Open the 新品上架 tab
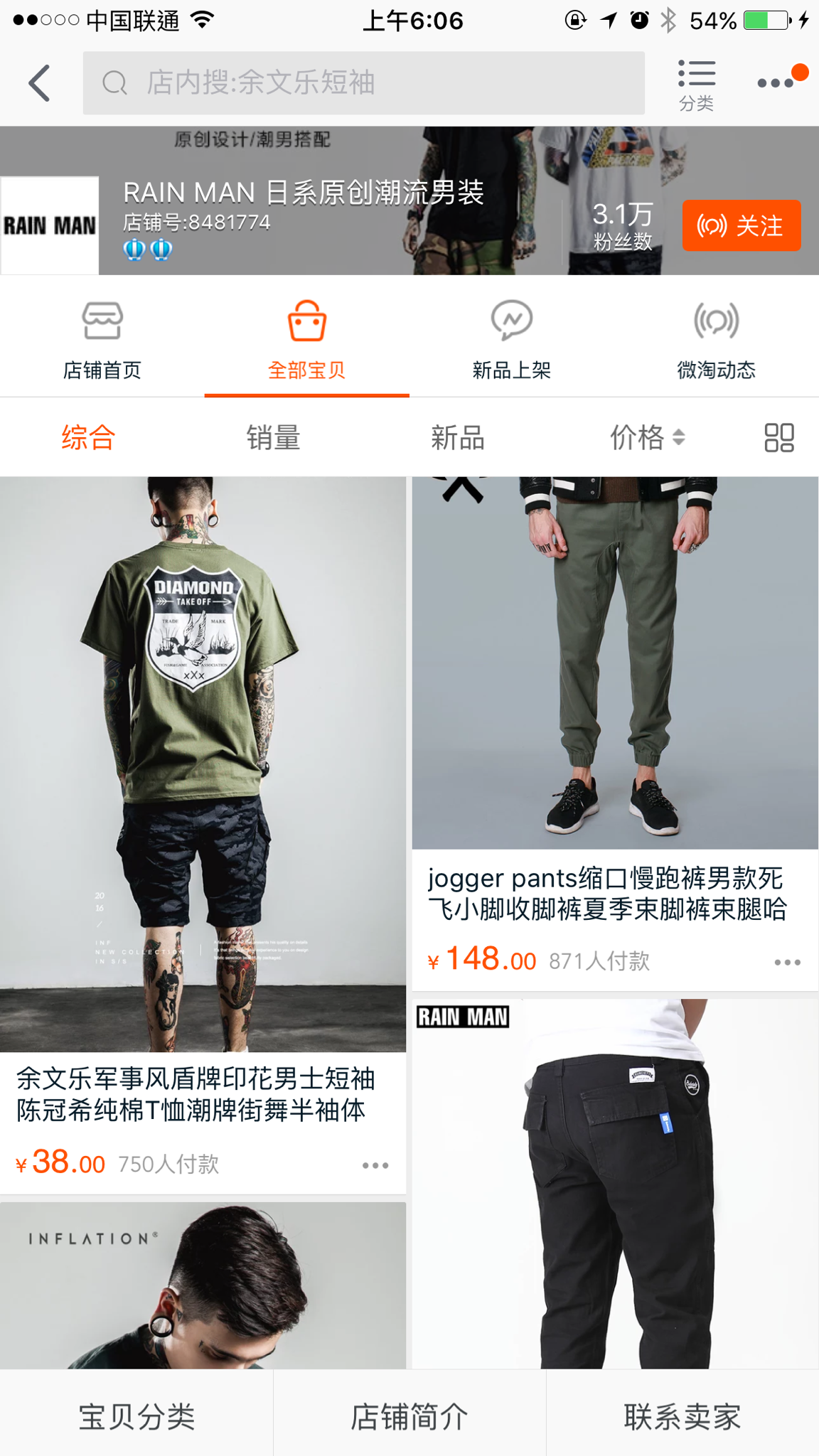The image size is (819, 1456). [511, 339]
